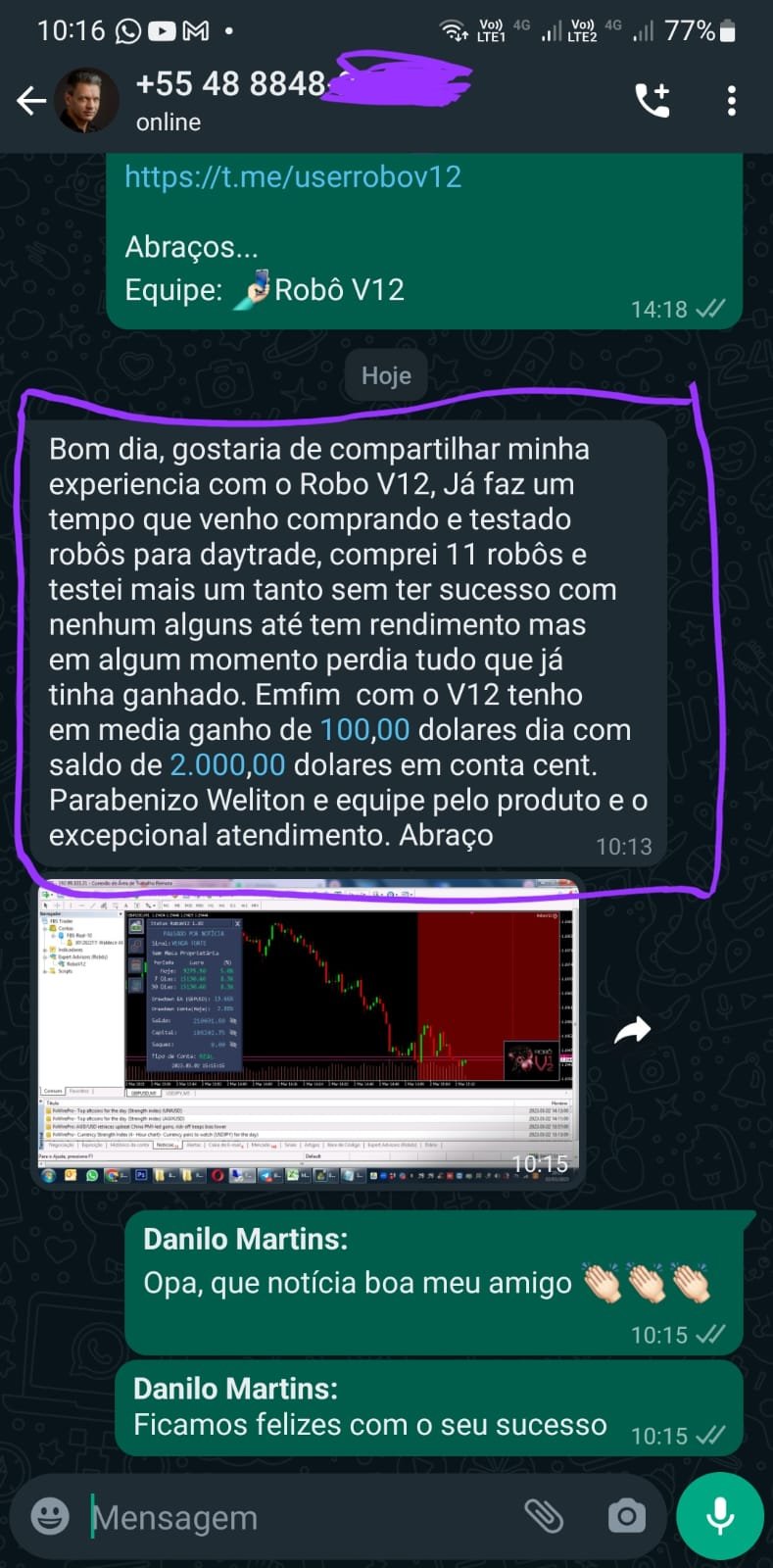This screenshot has width=773, height=1568.
Task: Open the t.me/userrobov12 link
Action: click(x=293, y=176)
